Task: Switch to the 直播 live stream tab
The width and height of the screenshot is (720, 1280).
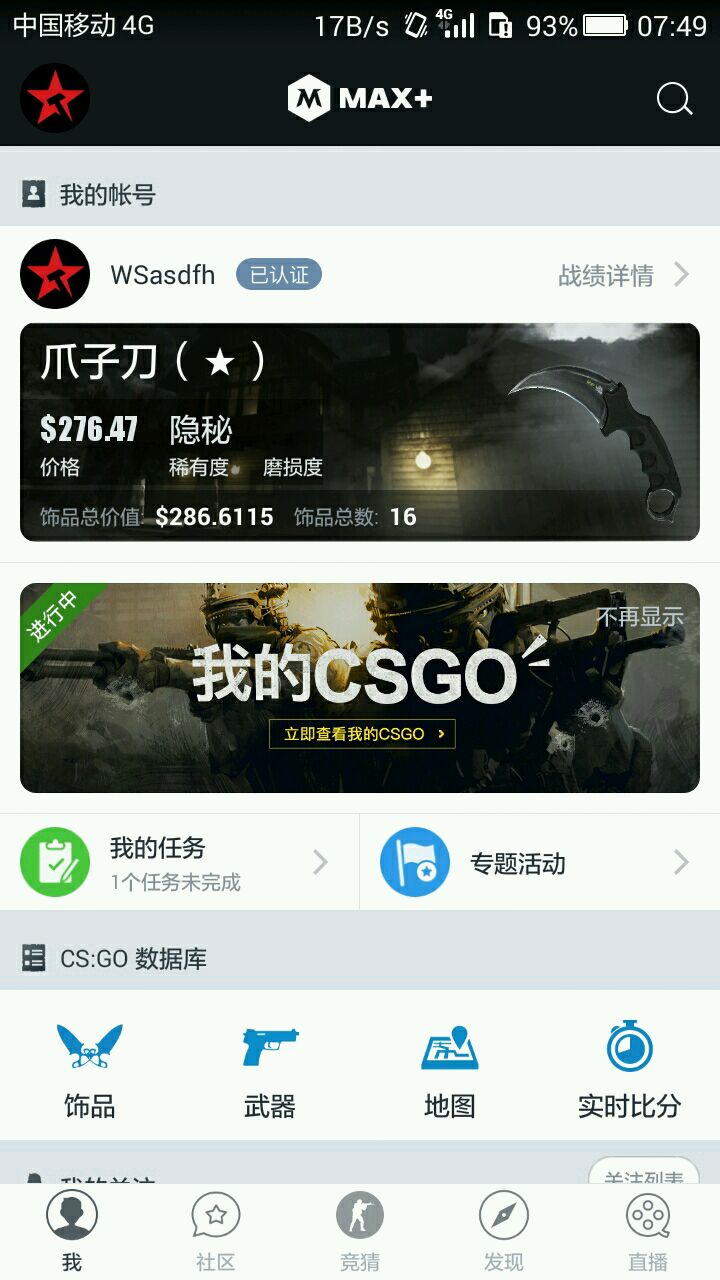Action: 648,1232
